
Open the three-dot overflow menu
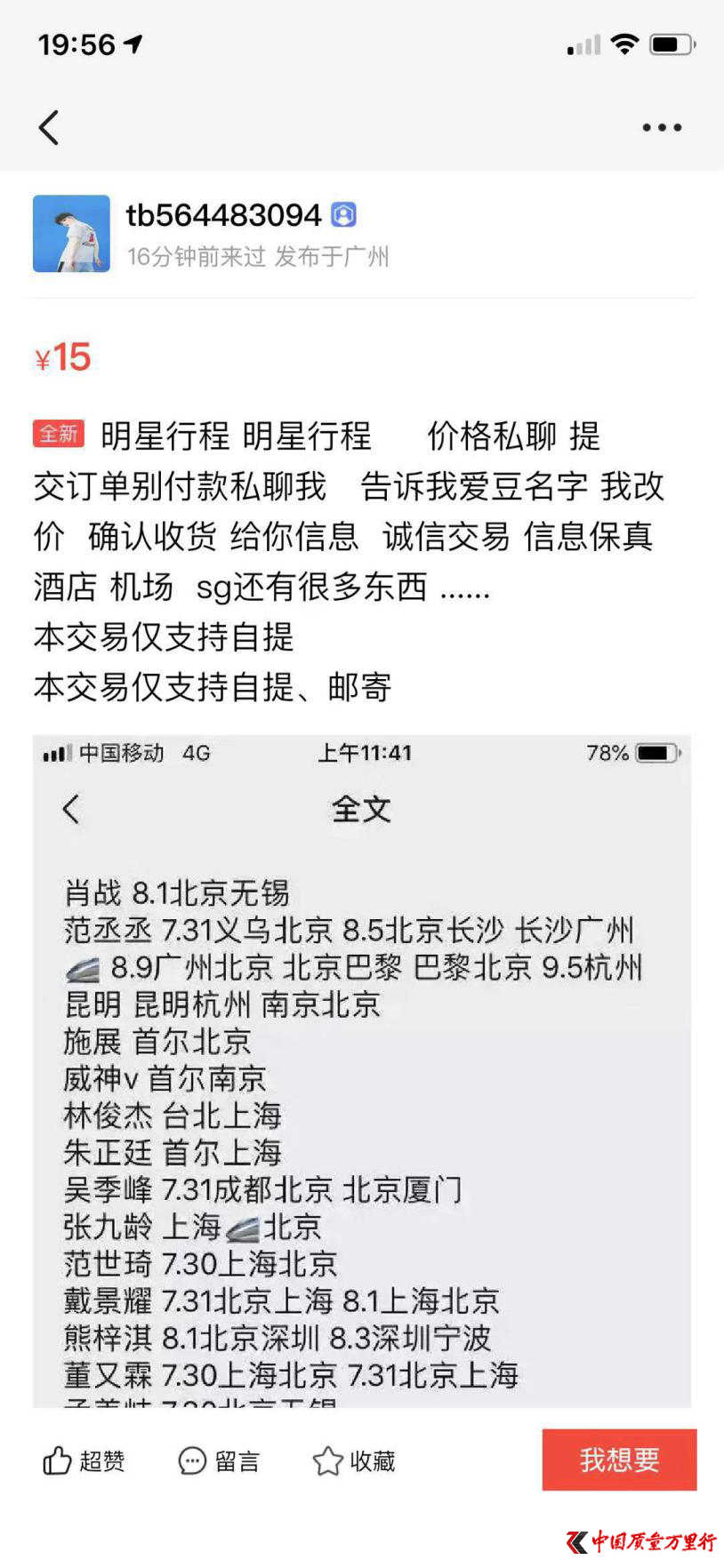pyautogui.click(x=662, y=128)
